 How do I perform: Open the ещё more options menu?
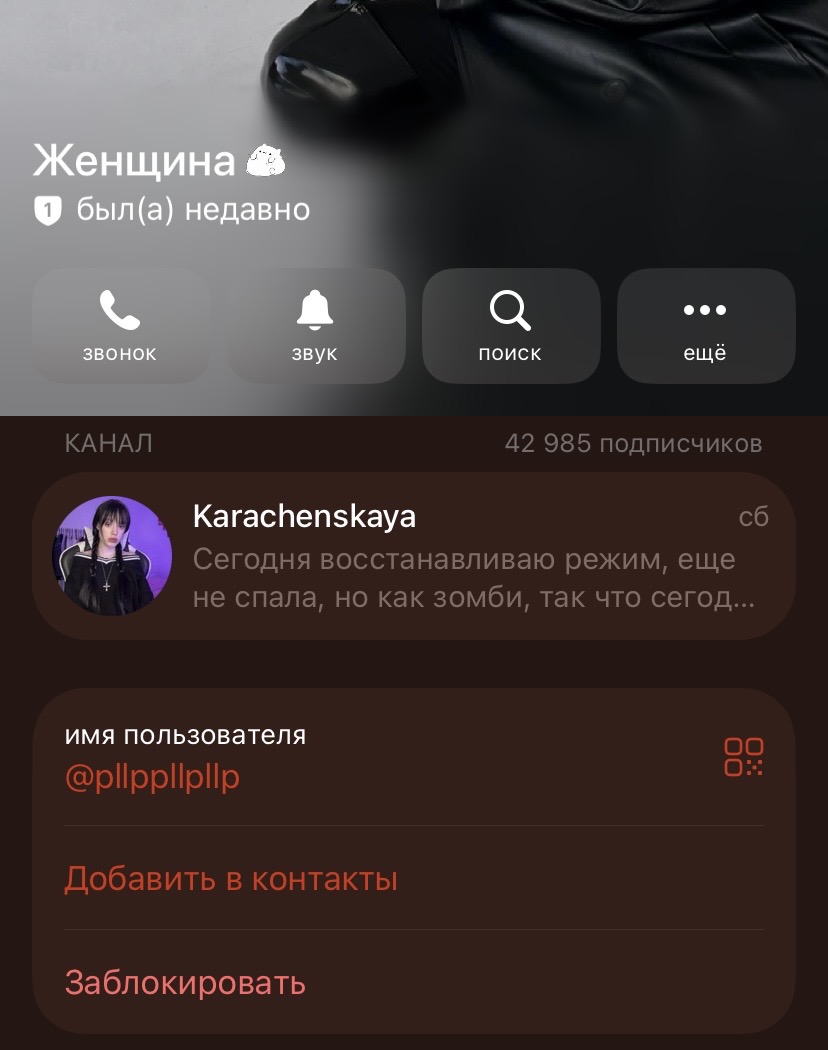click(x=705, y=325)
